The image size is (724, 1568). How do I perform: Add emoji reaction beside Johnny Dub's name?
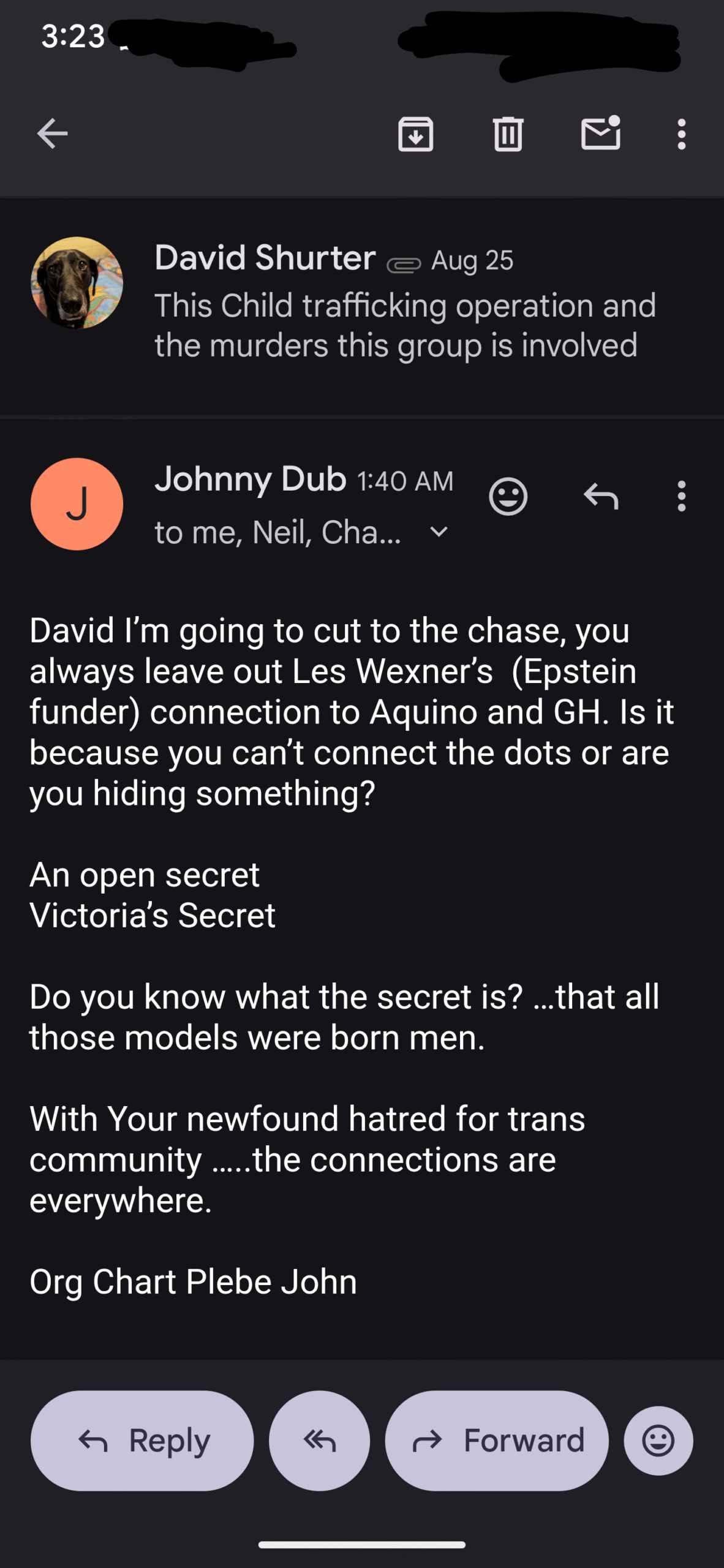[508, 496]
